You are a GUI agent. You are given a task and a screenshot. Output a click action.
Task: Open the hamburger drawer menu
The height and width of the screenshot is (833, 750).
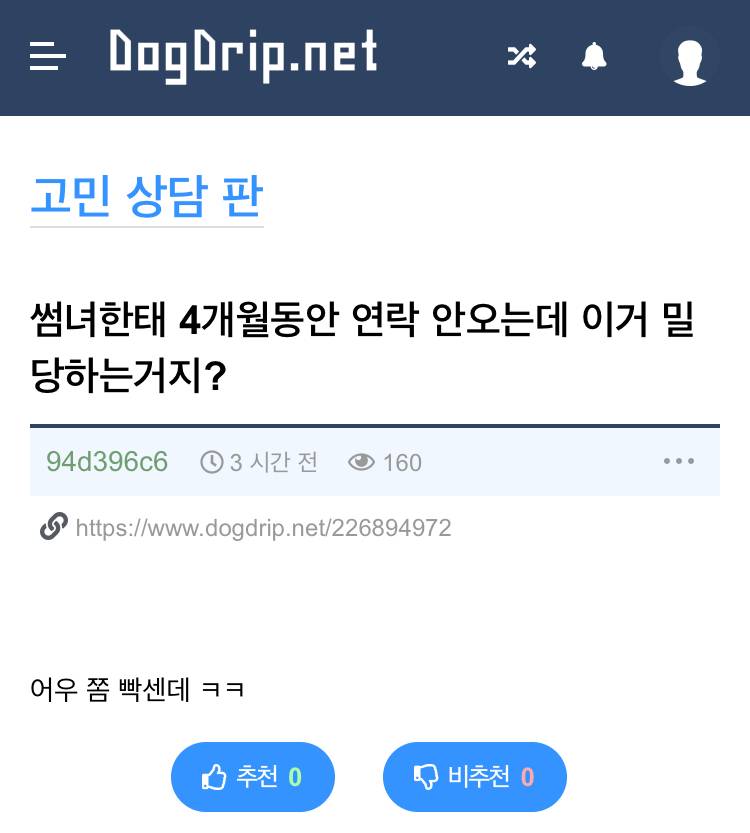click(47, 57)
